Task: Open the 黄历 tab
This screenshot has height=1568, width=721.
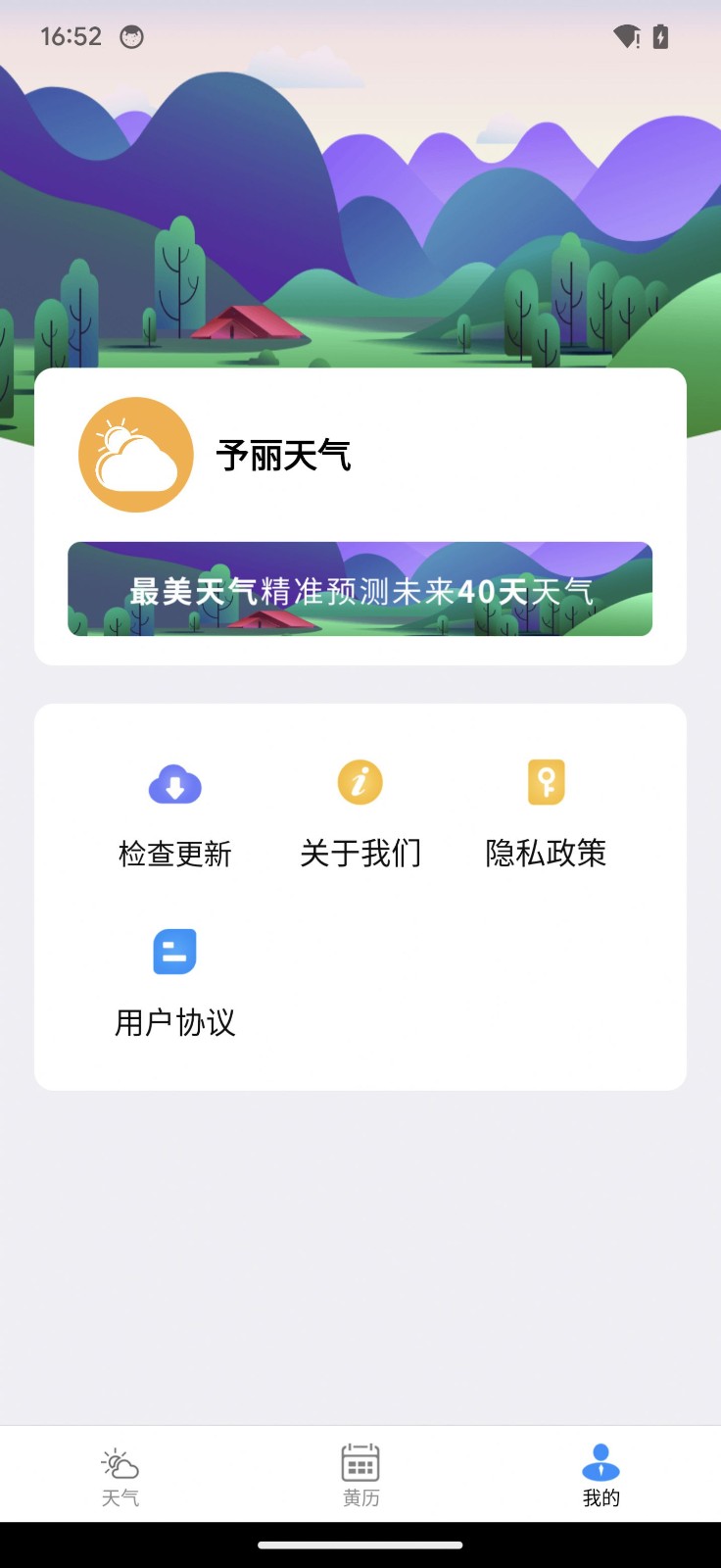Action: tap(360, 1476)
